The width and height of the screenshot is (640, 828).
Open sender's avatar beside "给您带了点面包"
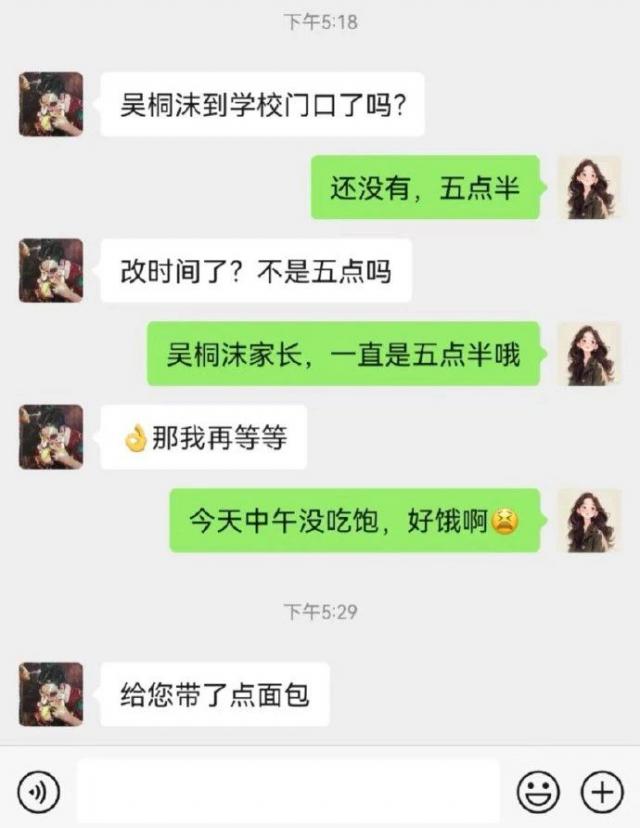point(51,693)
